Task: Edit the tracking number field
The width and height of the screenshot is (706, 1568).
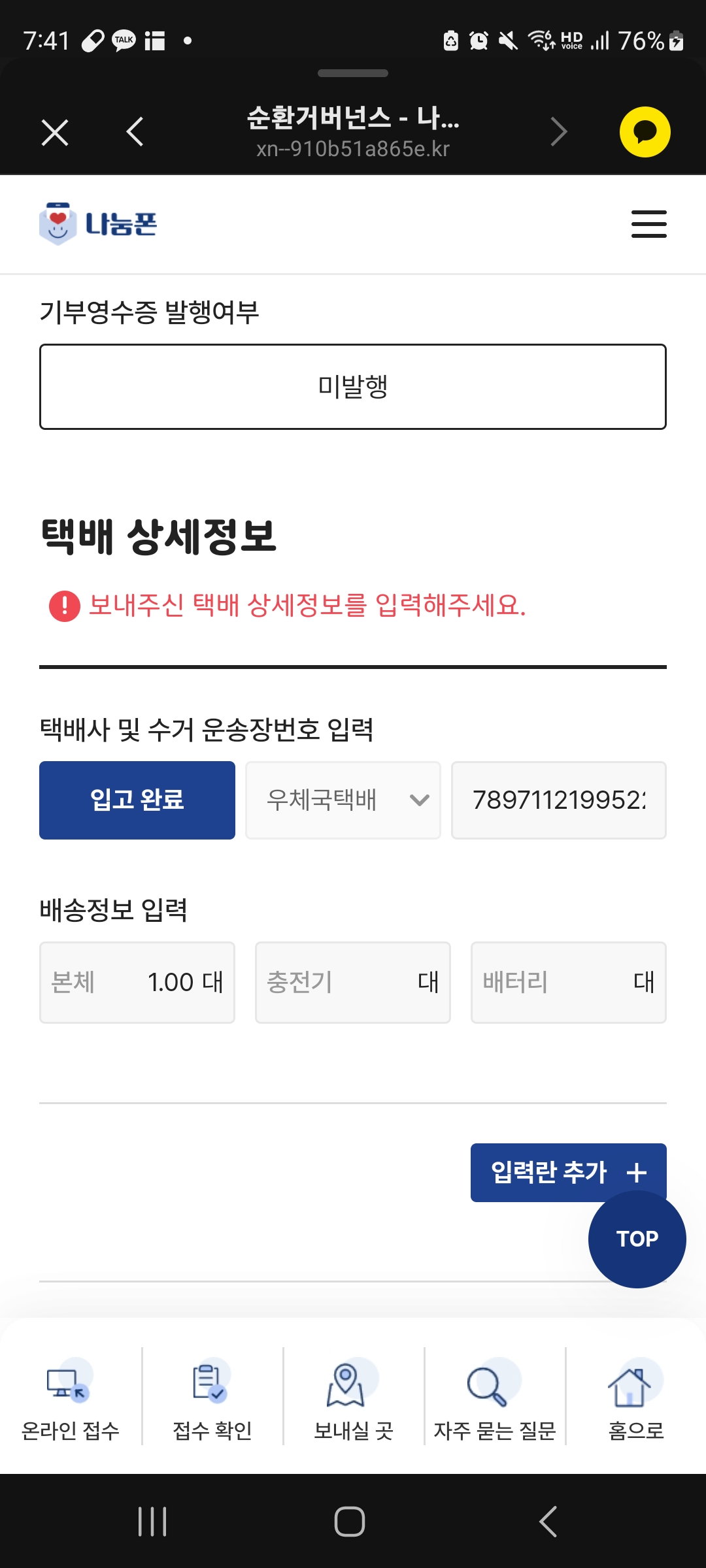Action: [559, 800]
